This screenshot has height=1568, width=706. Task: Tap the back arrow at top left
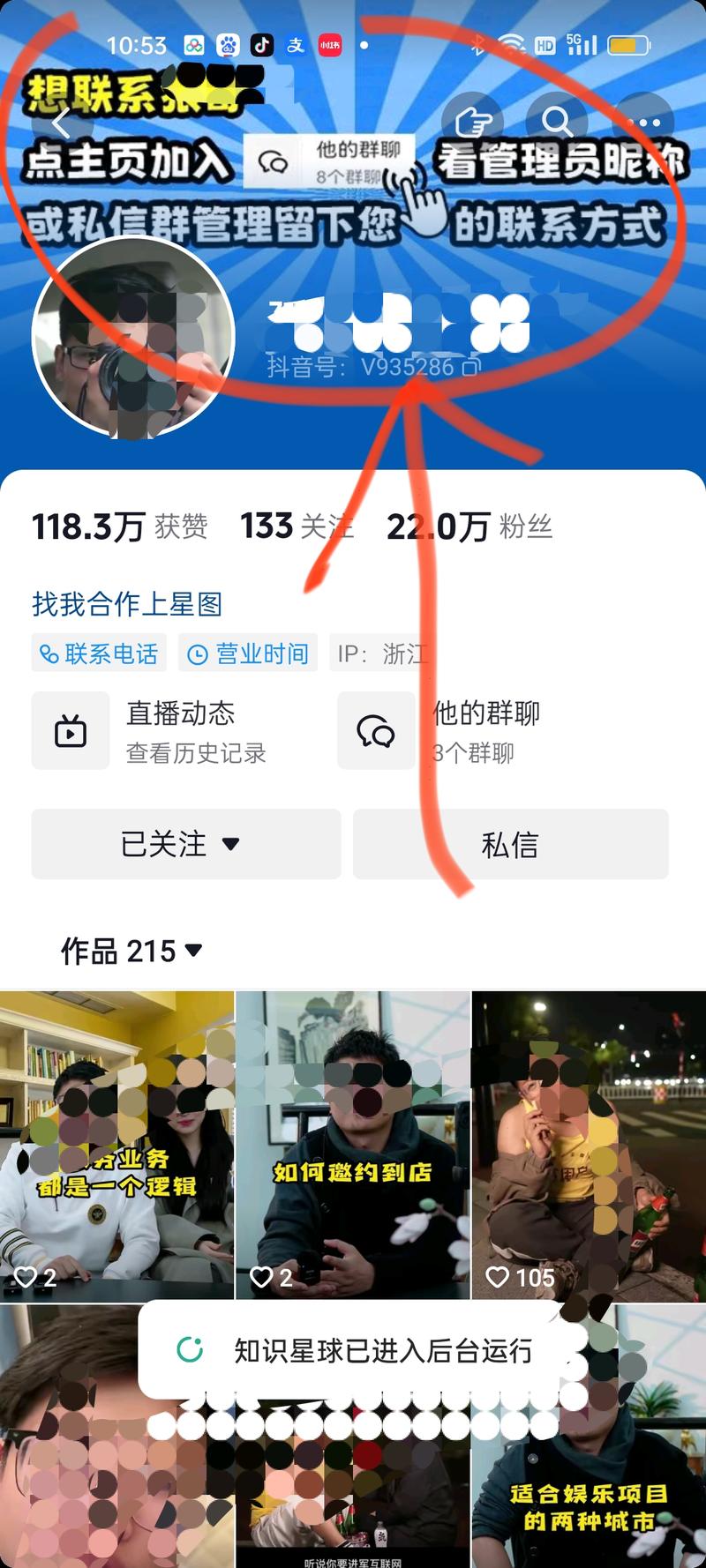point(59,123)
